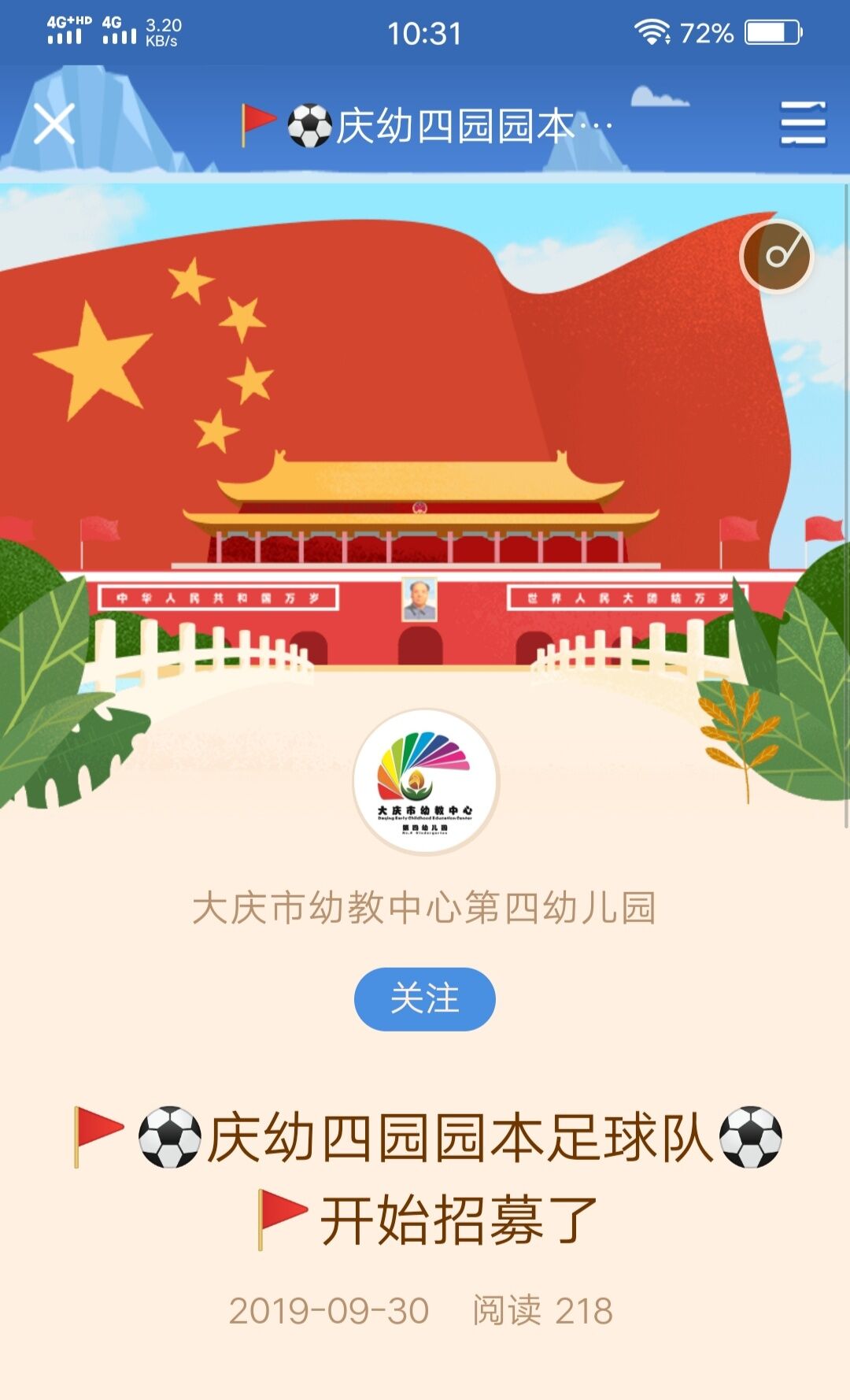Open the kindergarten's round avatar
The image size is (850, 1400).
click(425, 781)
